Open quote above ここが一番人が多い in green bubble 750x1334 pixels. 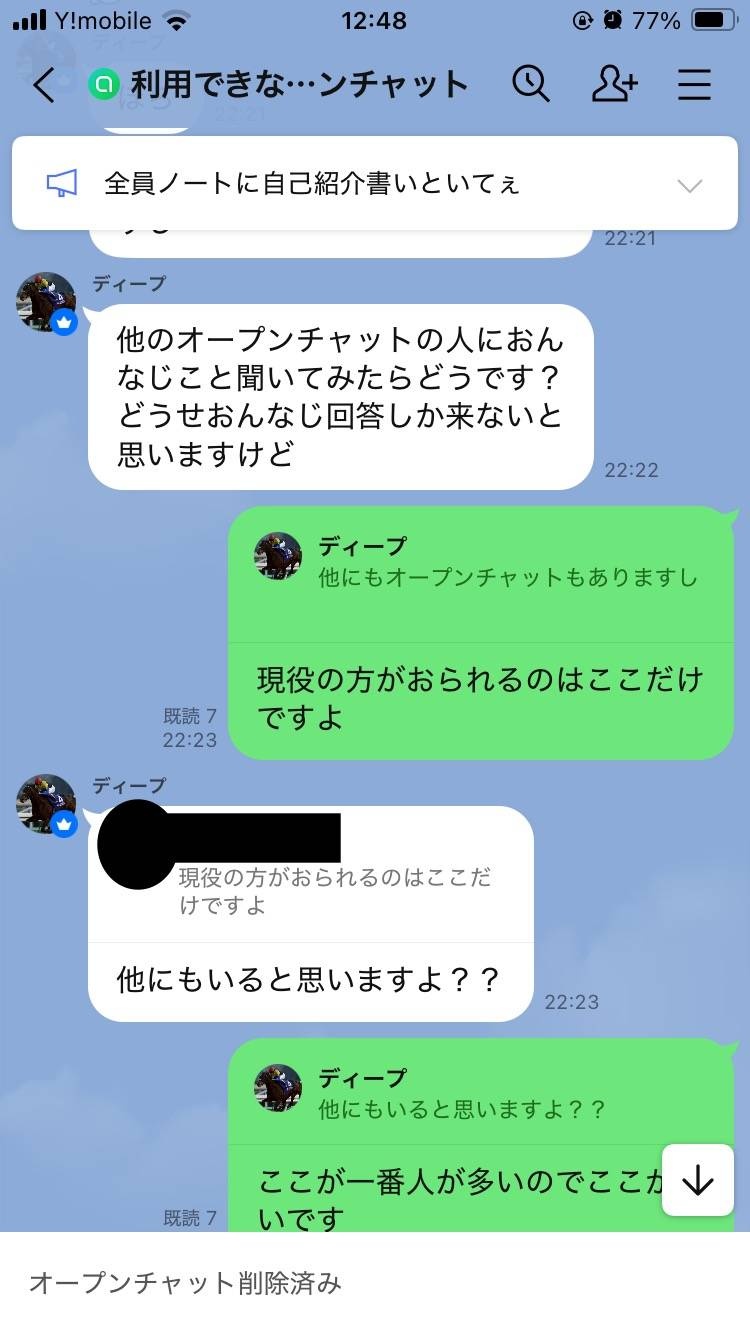pos(480,1095)
